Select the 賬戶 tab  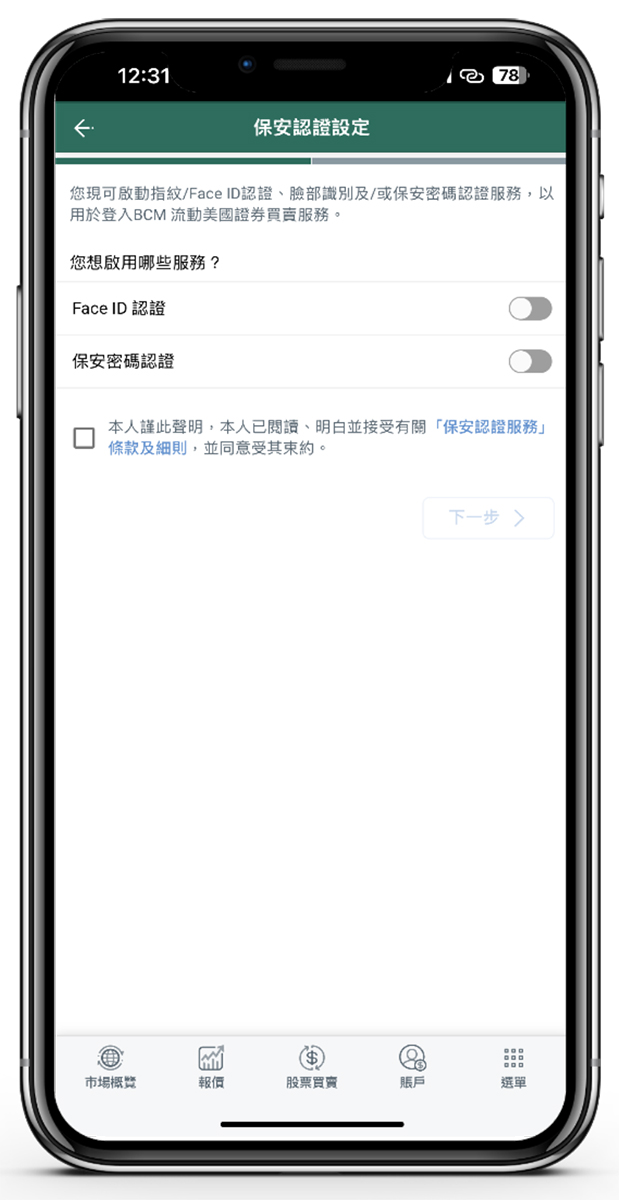(412, 1066)
